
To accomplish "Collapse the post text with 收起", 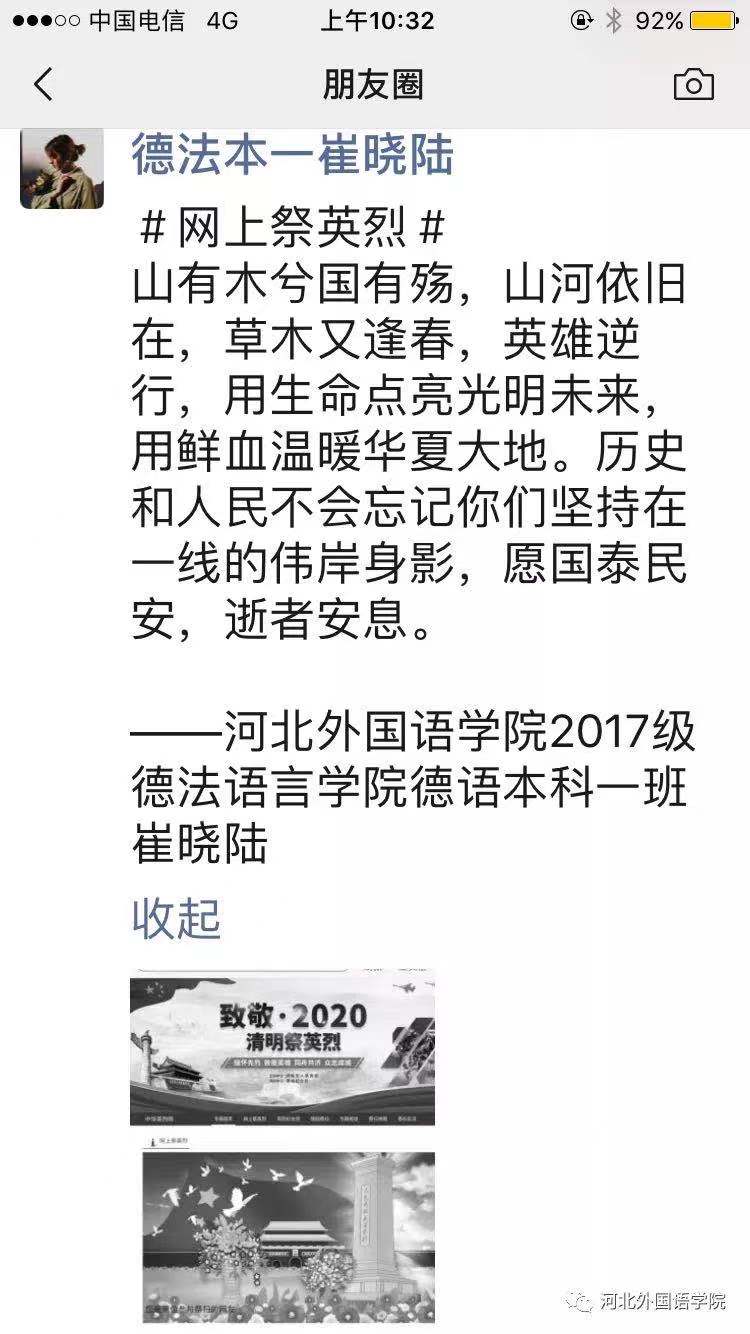I will tap(176, 918).
